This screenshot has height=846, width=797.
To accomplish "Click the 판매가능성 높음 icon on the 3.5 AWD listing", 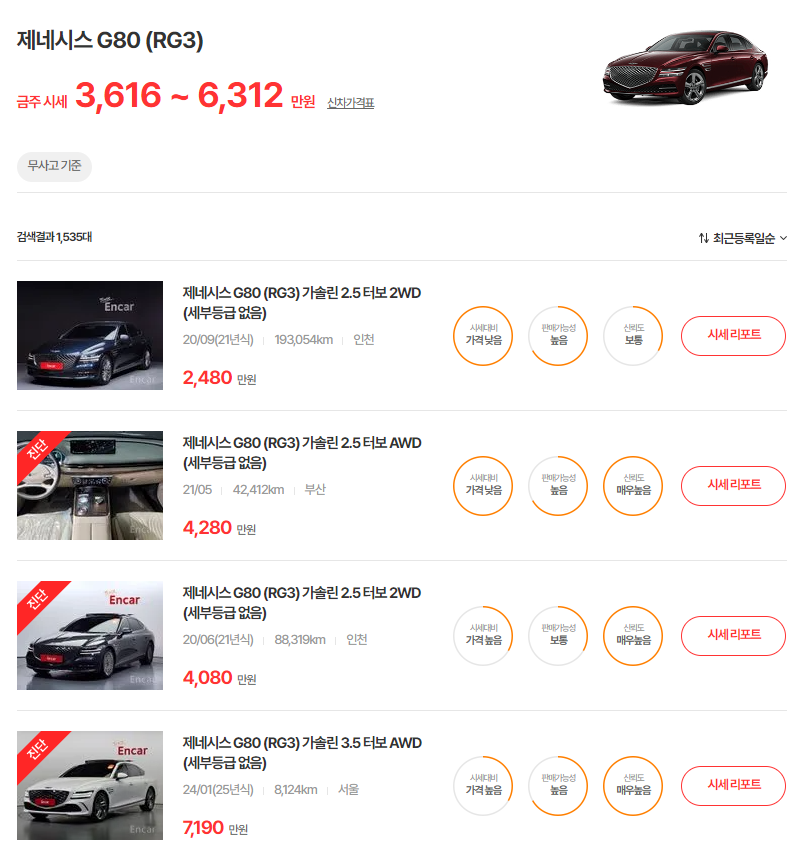I will [x=558, y=786].
